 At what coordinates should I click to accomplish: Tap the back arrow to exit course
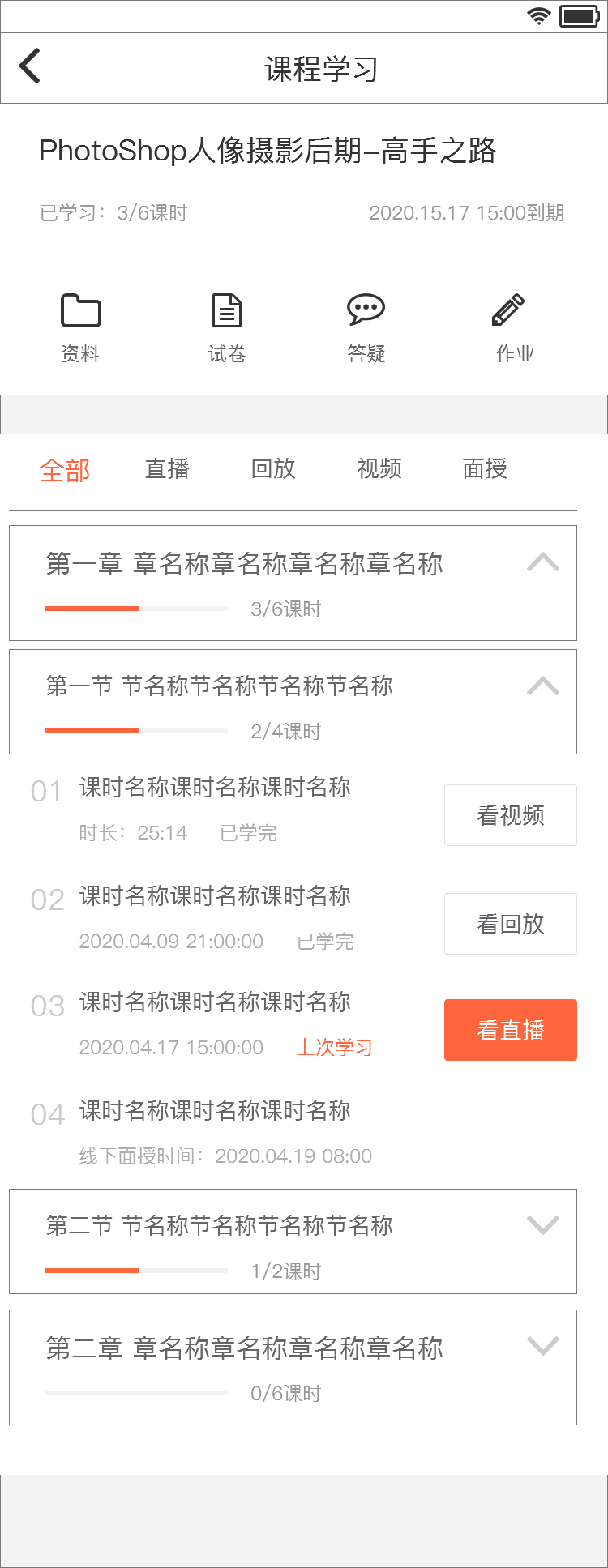tap(29, 65)
